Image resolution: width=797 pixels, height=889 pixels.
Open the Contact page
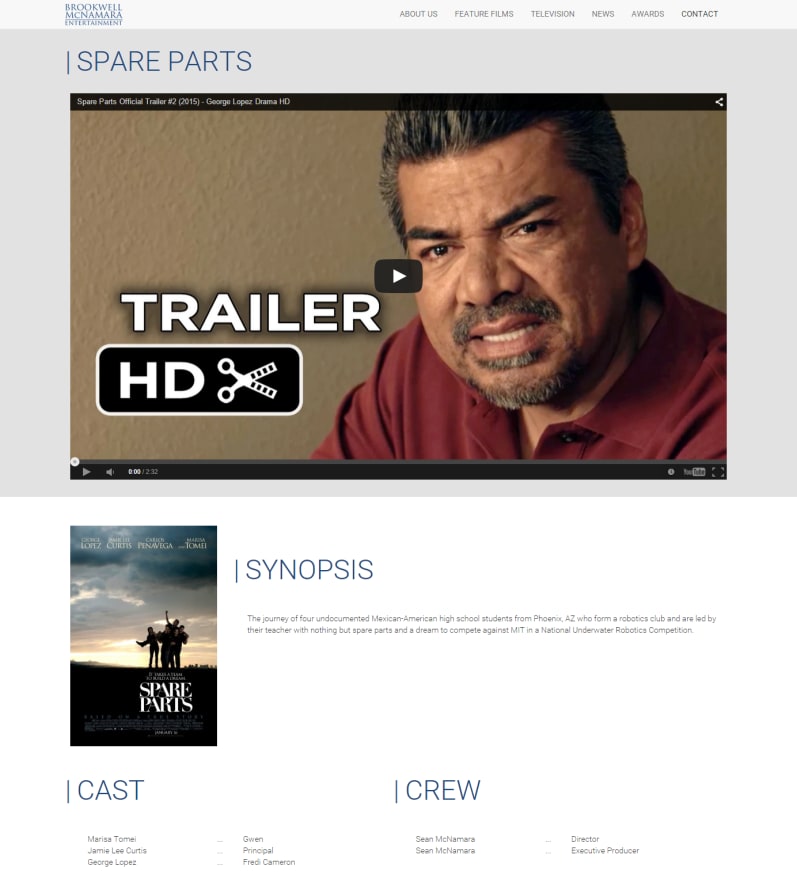(699, 14)
